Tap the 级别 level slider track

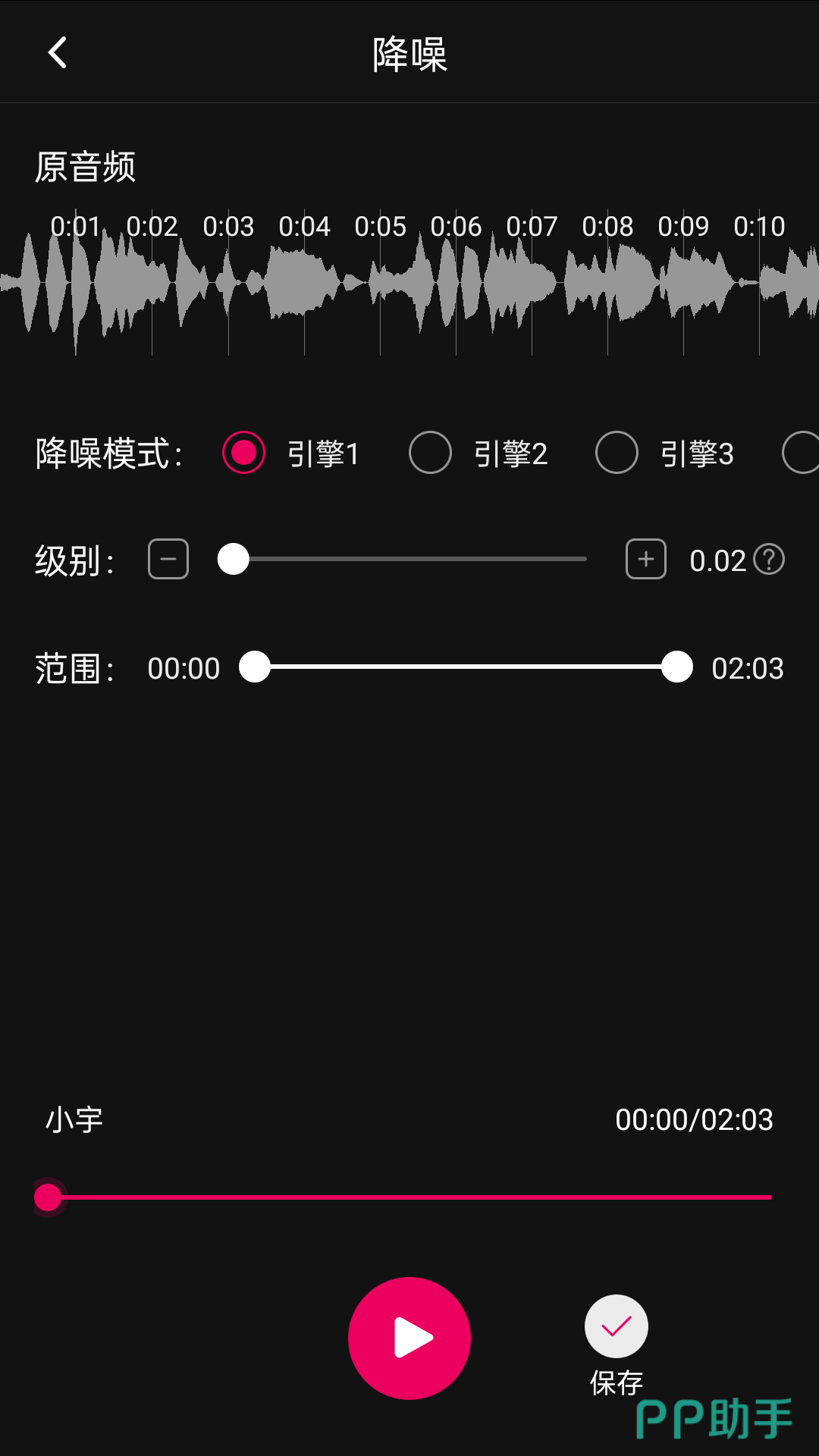pyautogui.click(x=409, y=560)
